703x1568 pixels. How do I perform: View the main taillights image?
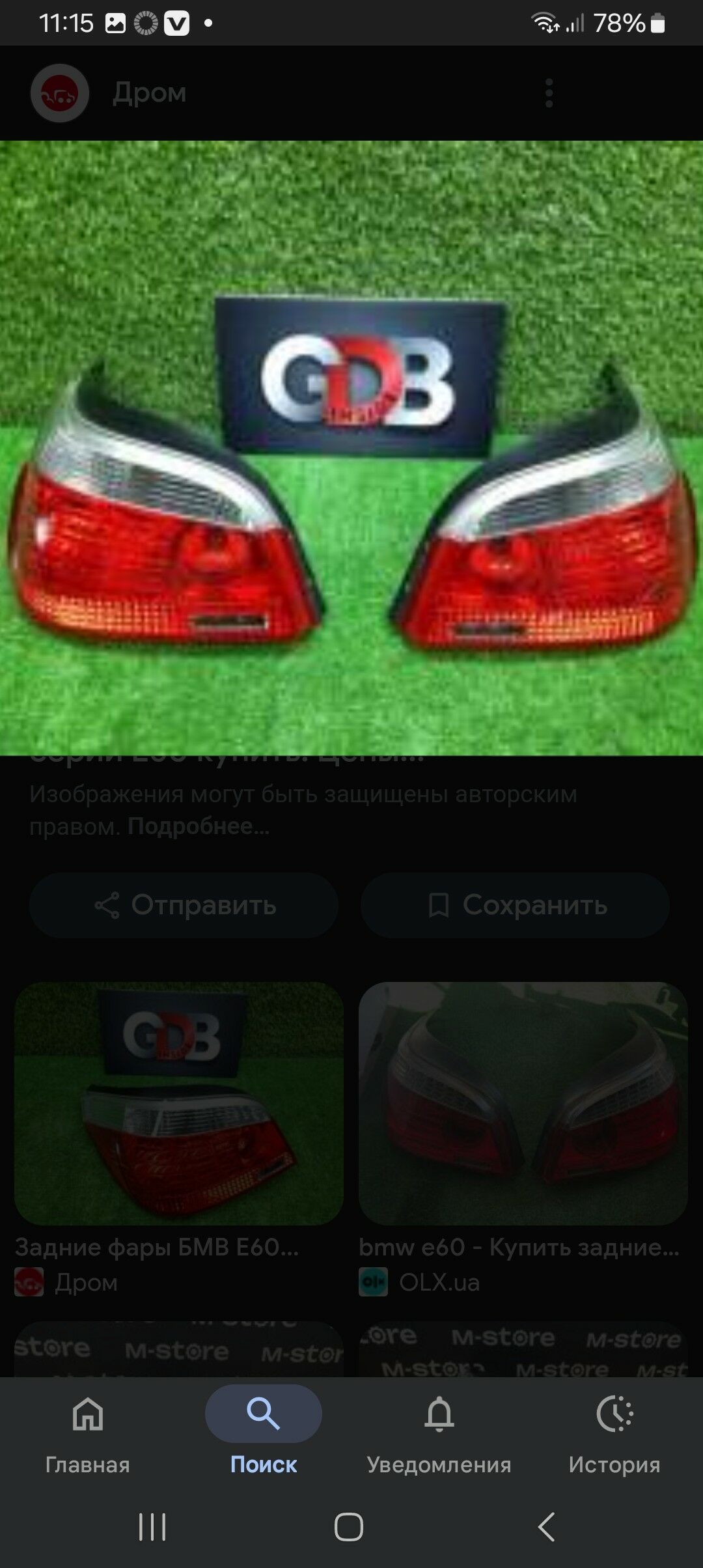click(x=351, y=448)
